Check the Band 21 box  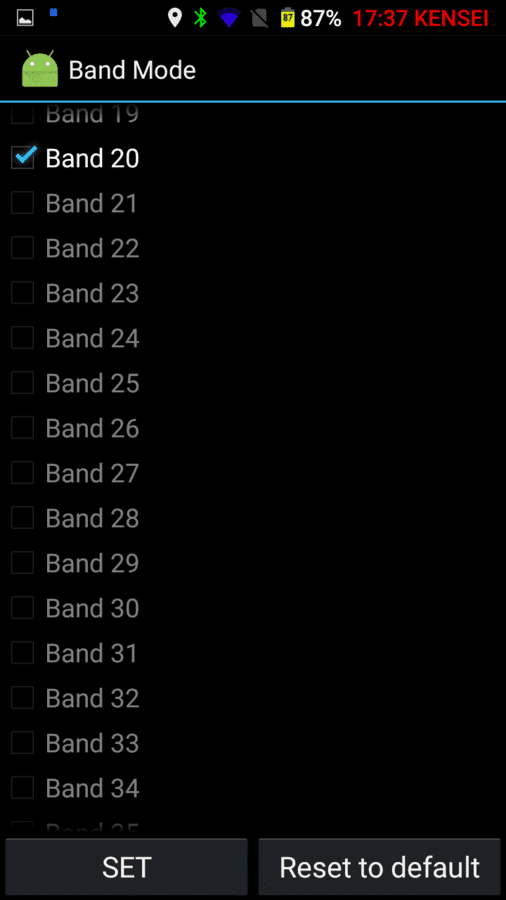click(x=23, y=203)
